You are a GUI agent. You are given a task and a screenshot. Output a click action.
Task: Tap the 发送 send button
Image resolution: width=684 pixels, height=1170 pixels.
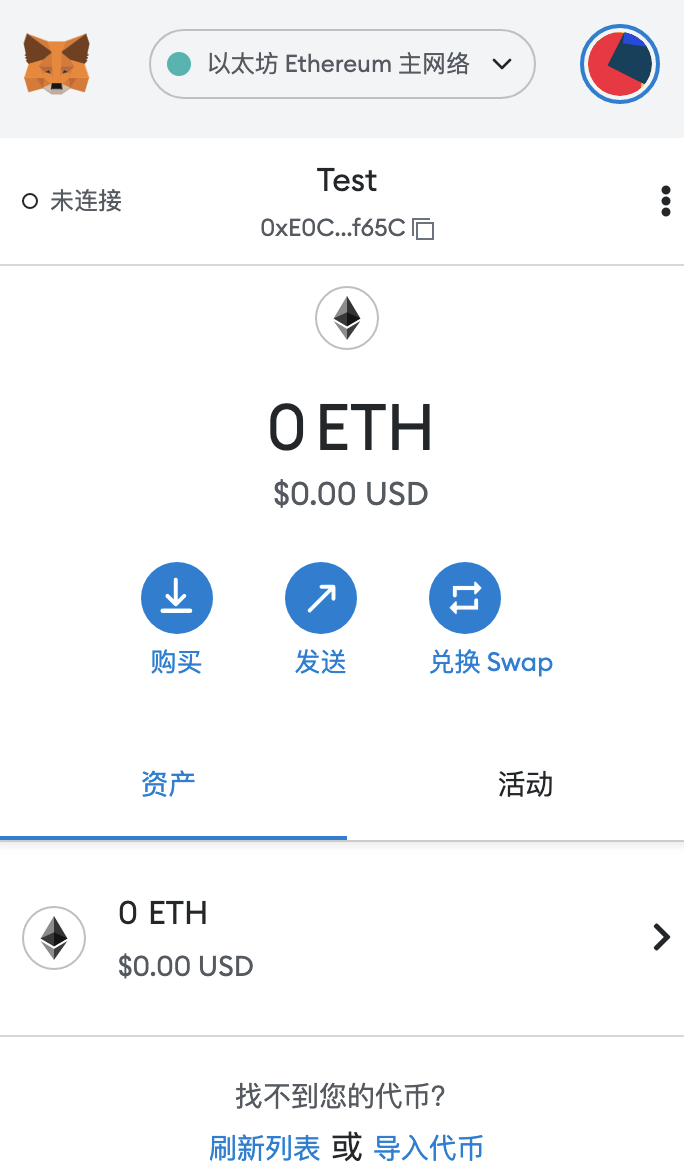tap(321, 599)
